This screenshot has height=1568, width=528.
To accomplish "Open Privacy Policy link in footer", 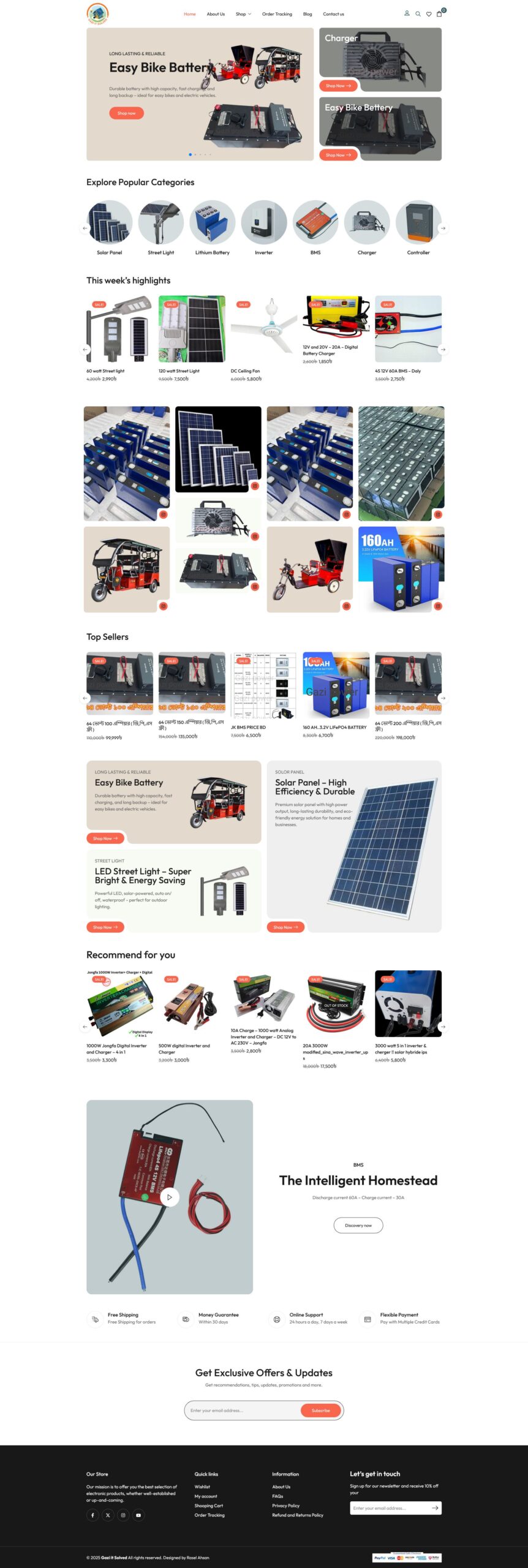I will coord(286,1506).
